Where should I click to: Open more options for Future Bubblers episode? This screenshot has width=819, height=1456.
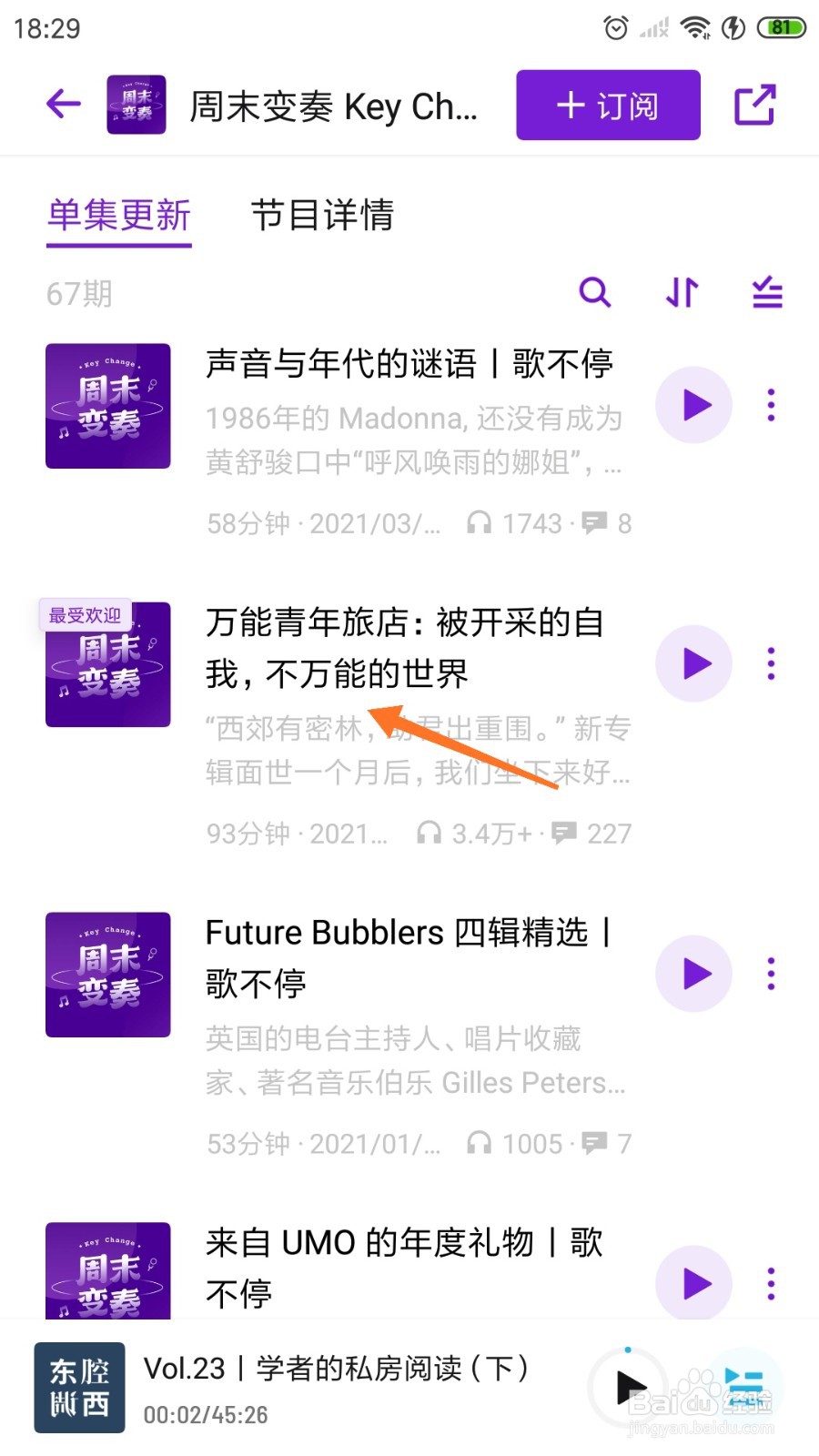[771, 974]
